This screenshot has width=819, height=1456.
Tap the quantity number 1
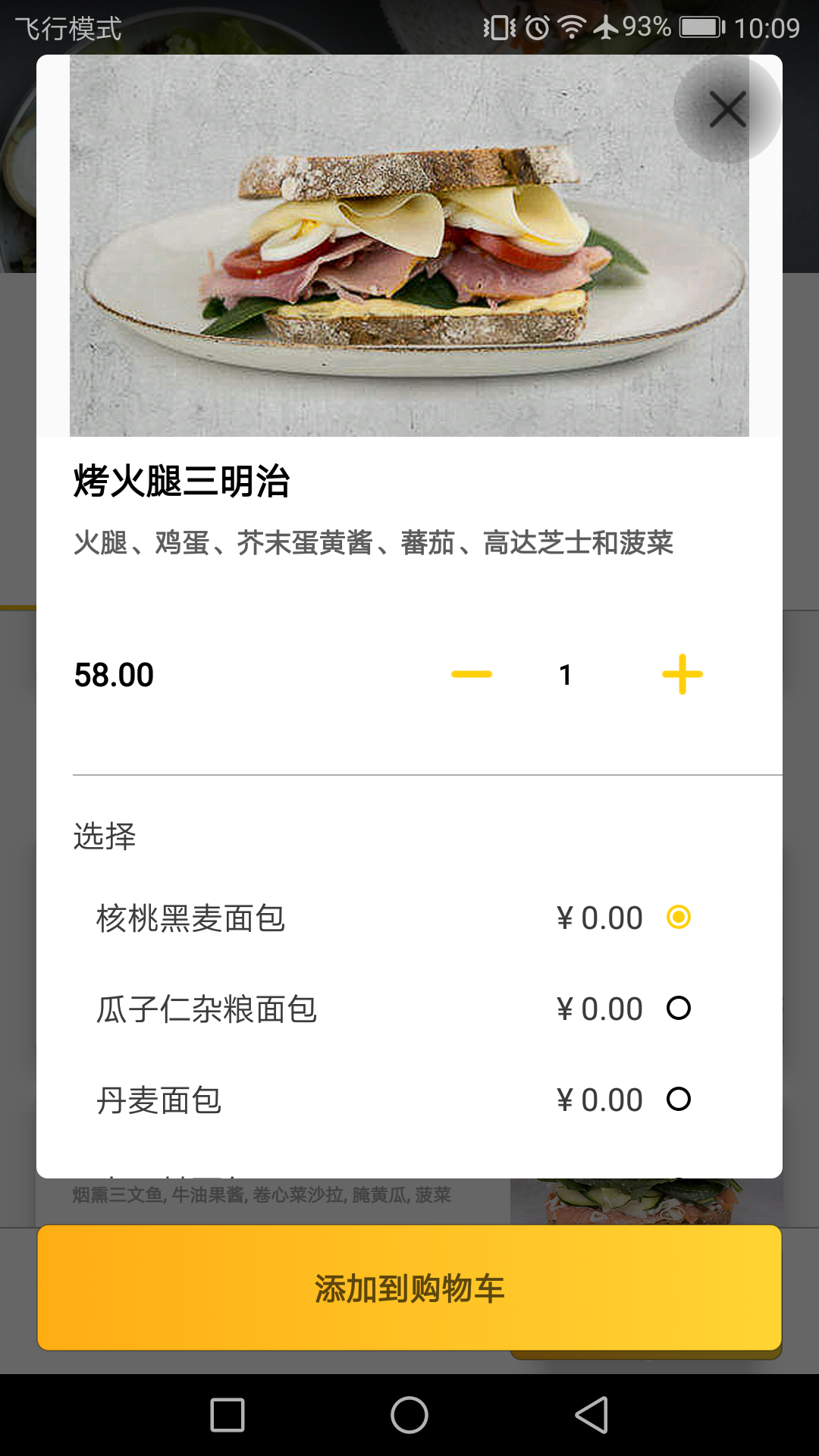(x=566, y=673)
